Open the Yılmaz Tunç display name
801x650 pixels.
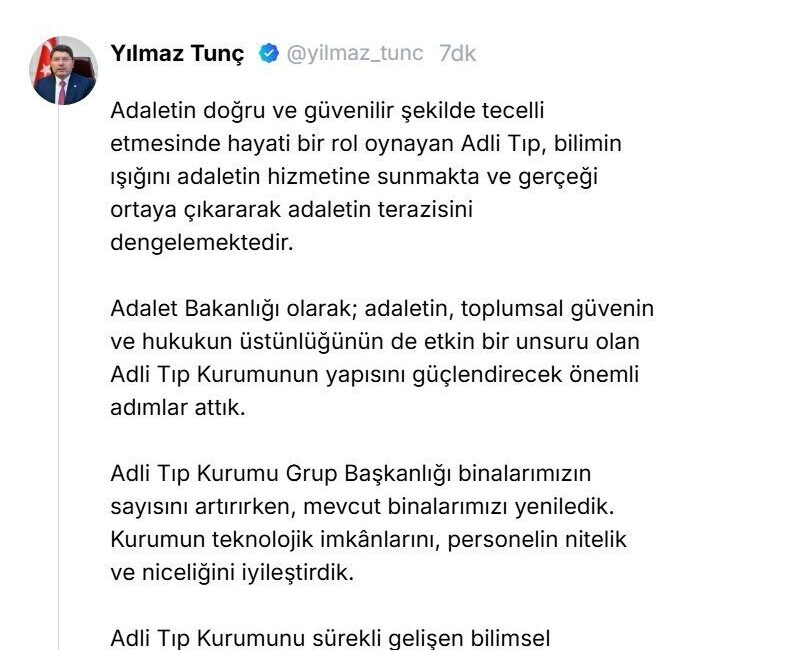click(x=176, y=54)
